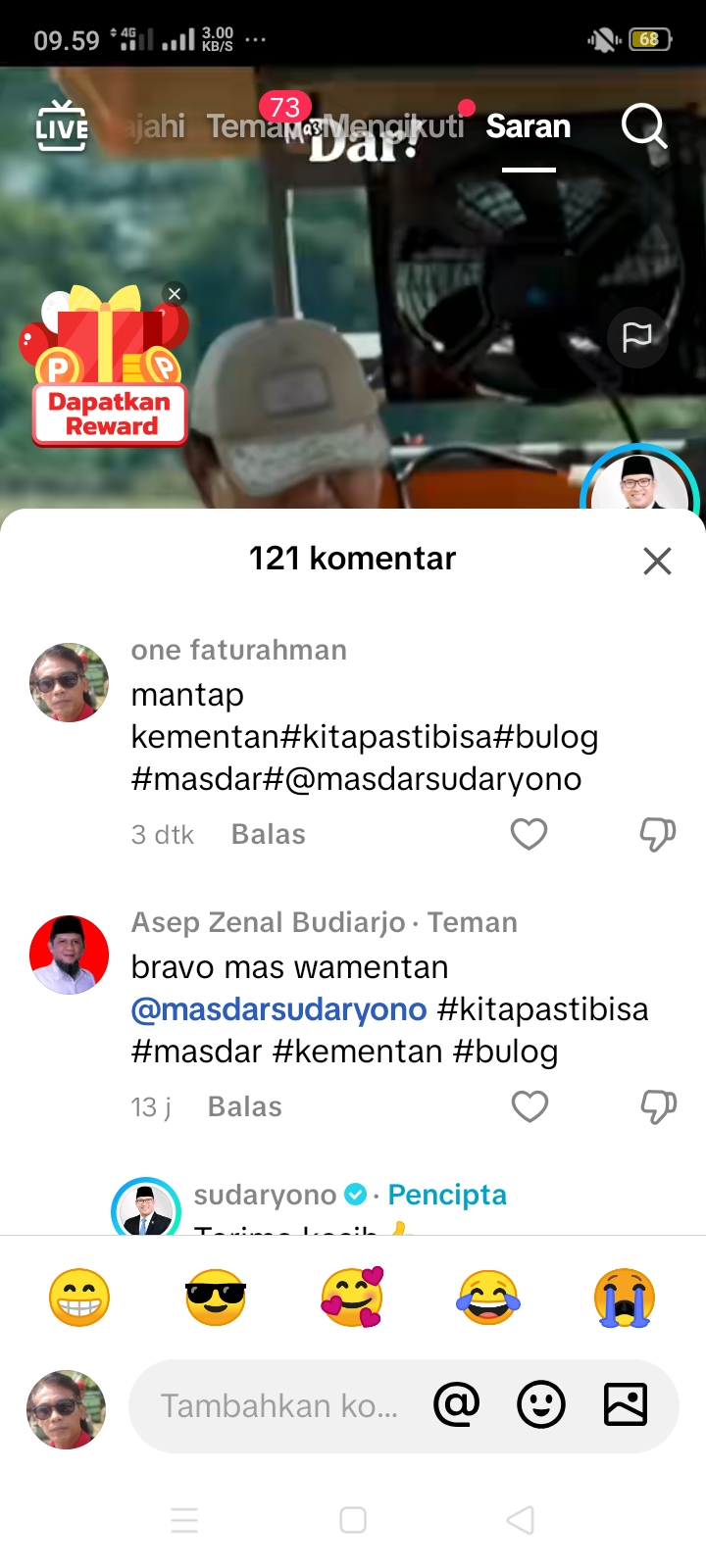
Task: Reply to one faturahman's comment via Balas
Action: 269,834
